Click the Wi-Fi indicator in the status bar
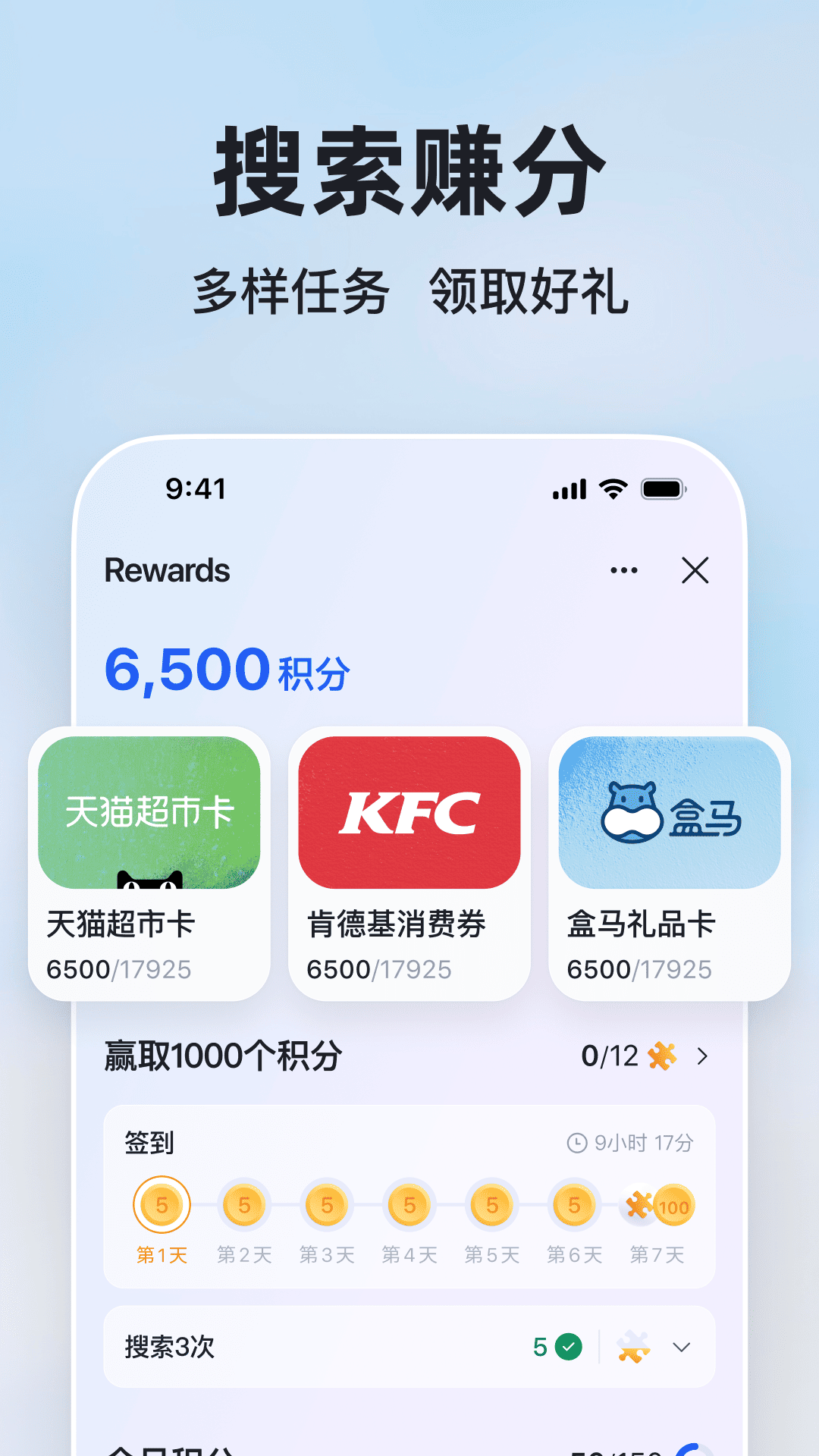819x1456 pixels. click(x=611, y=489)
